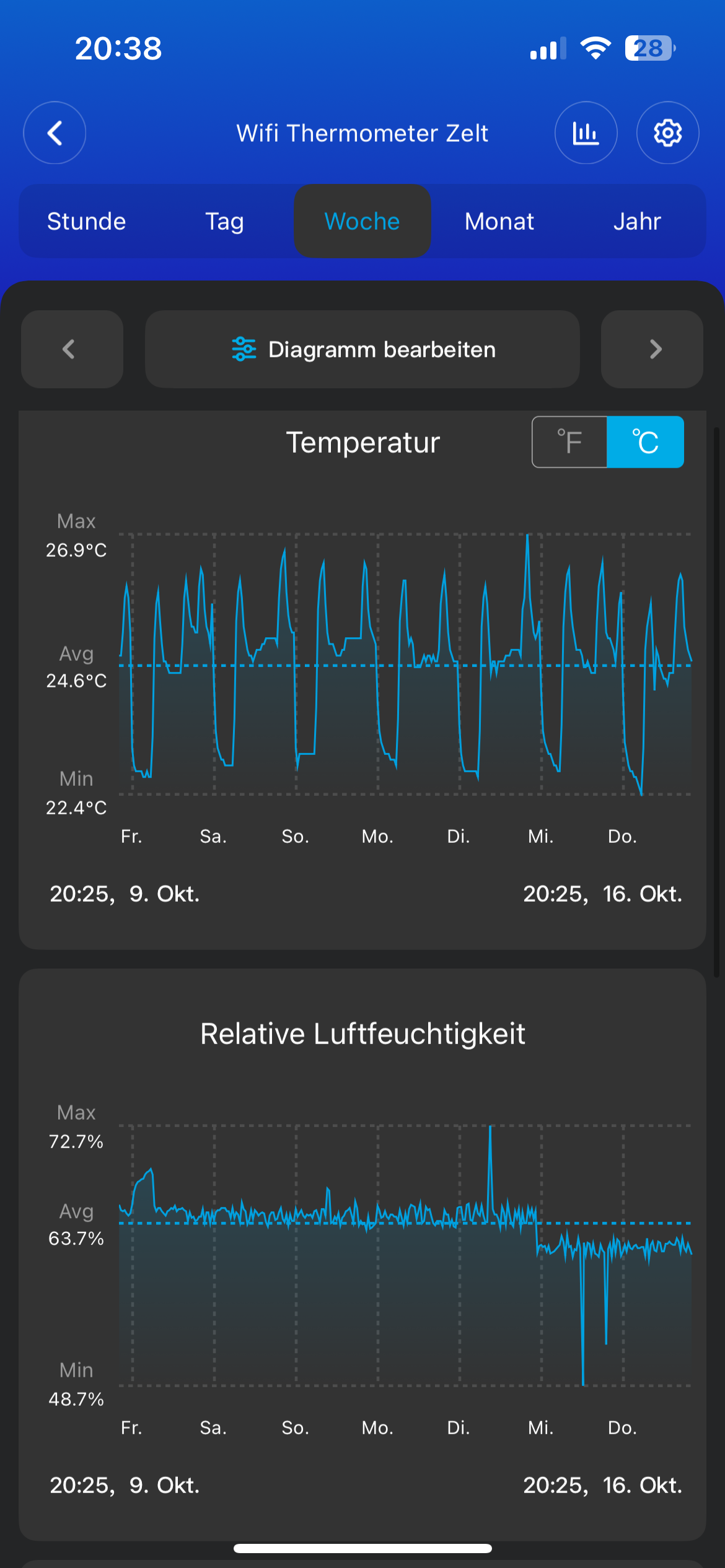Show the Jahr time range
The width and height of the screenshot is (725, 1568).
click(x=637, y=221)
